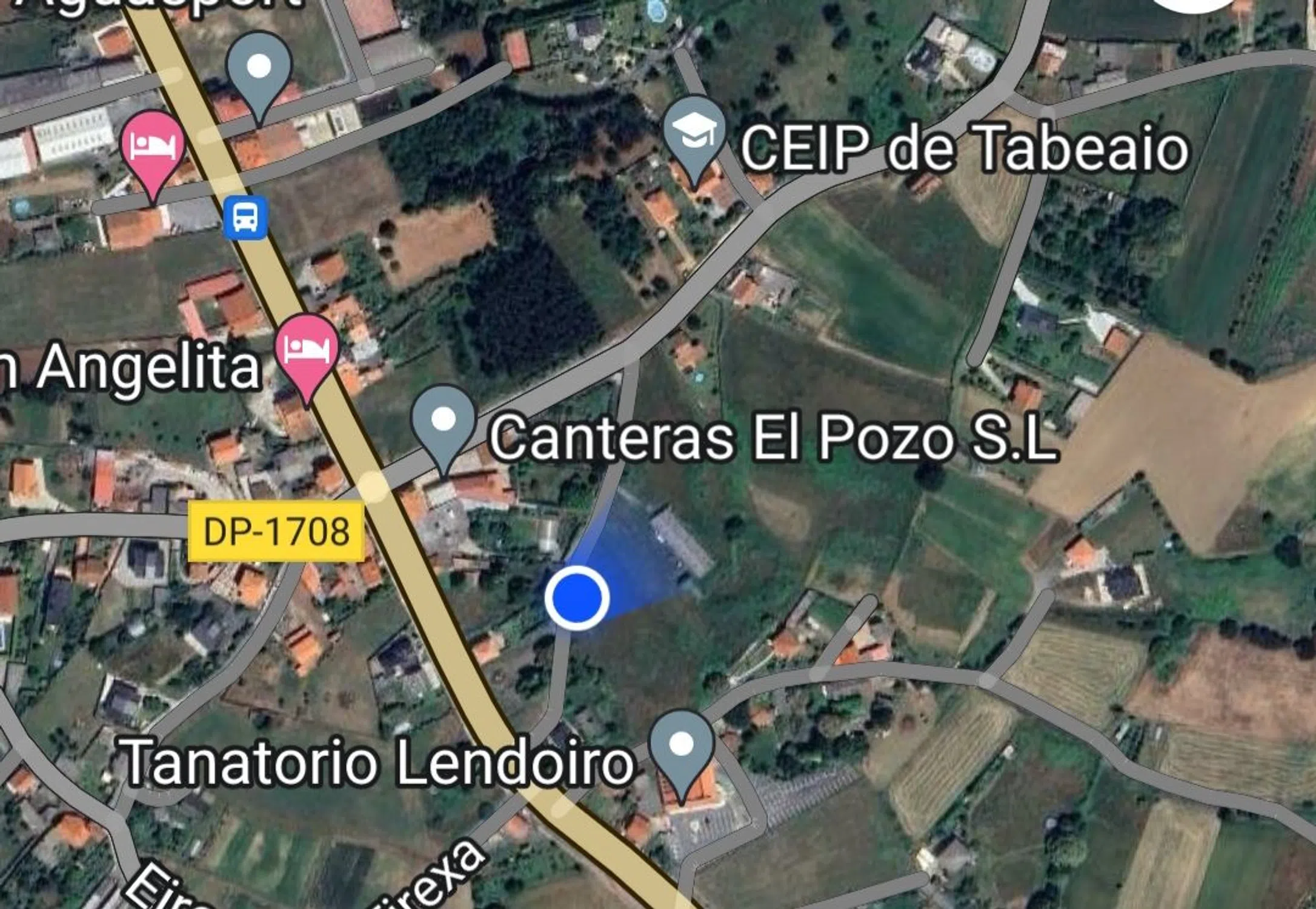Image resolution: width=1316 pixels, height=909 pixels.
Task: Tap the lodging pin beside the Angelita label
Action: click(307, 351)
